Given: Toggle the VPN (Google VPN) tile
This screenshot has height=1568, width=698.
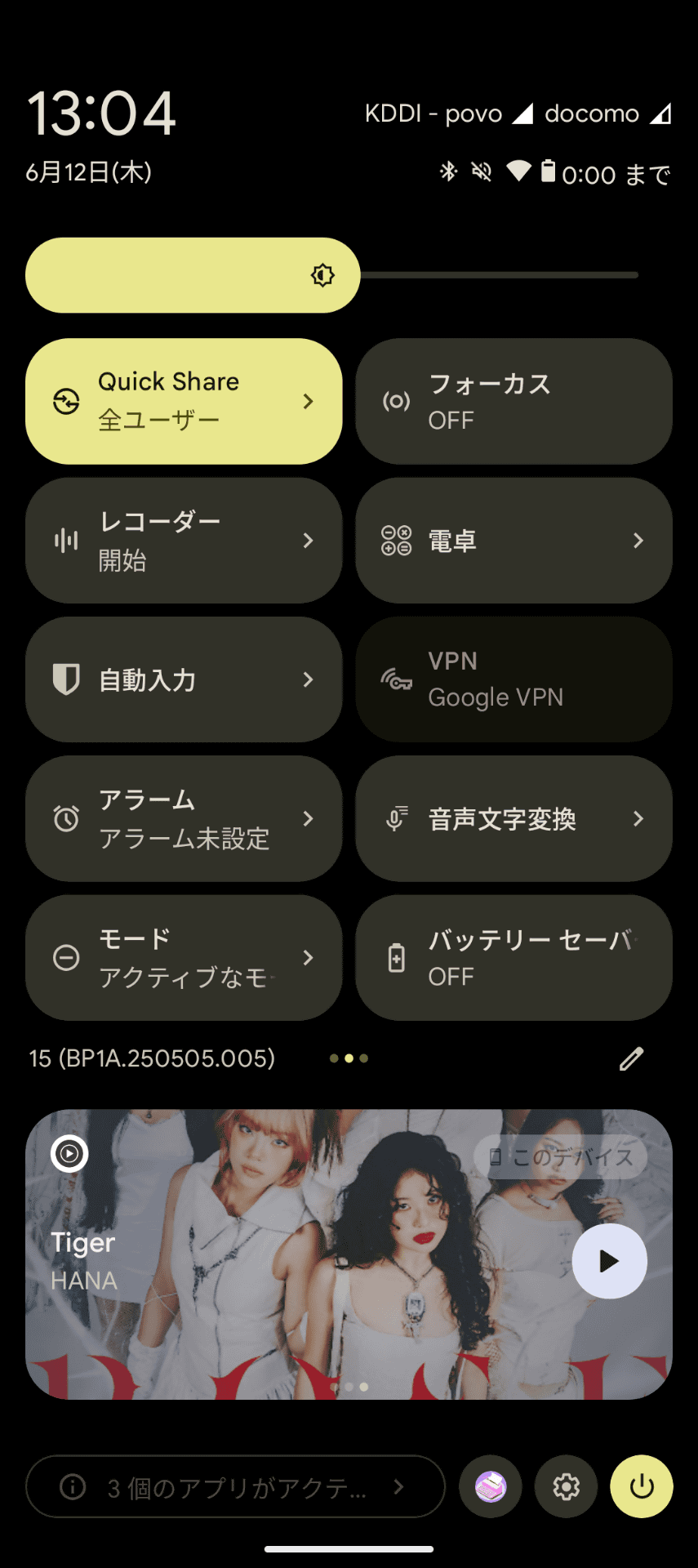Looking at the screenshot, I should tap(513, 679).
